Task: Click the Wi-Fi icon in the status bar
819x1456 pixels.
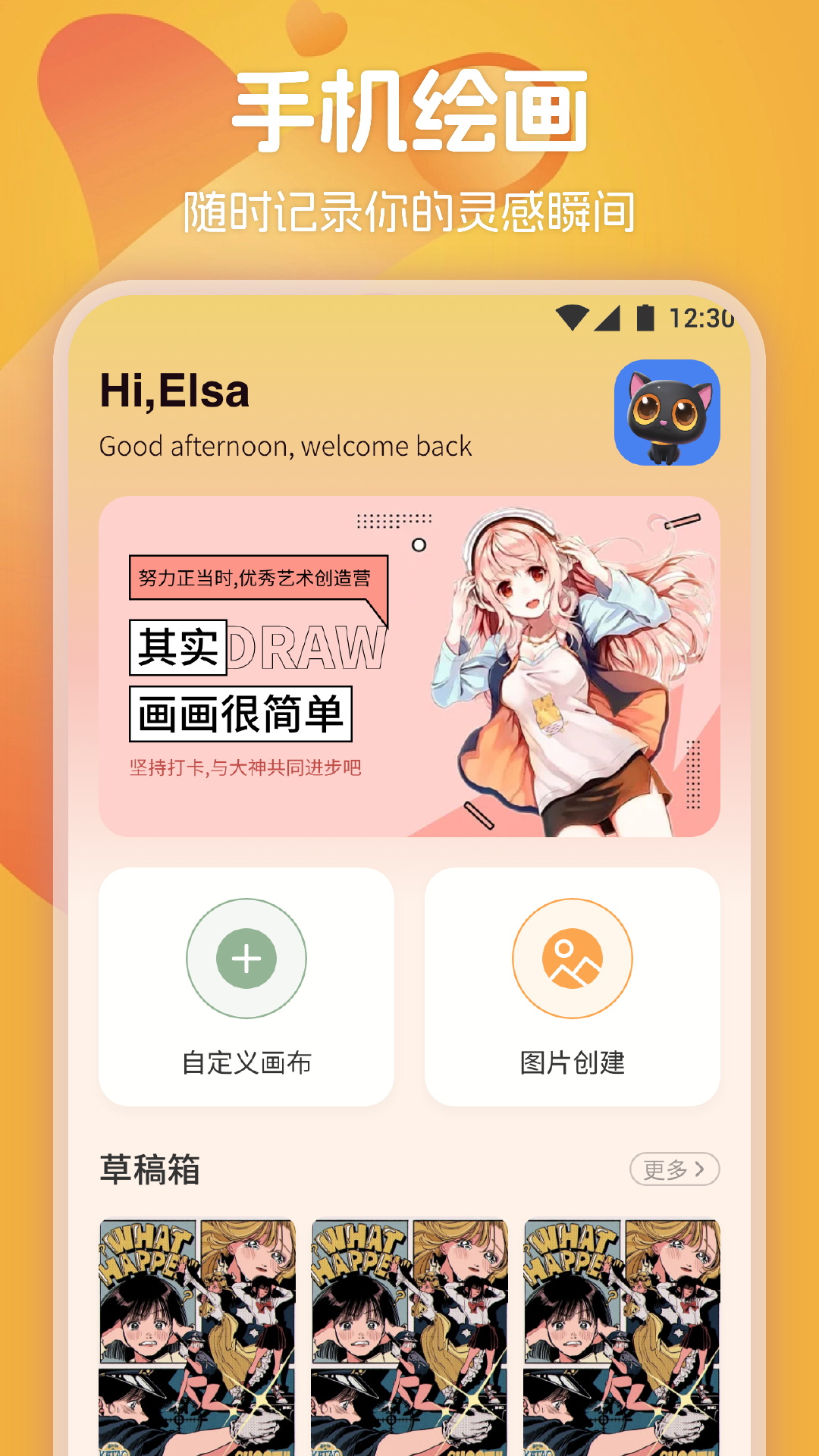Action: [571, 314]
